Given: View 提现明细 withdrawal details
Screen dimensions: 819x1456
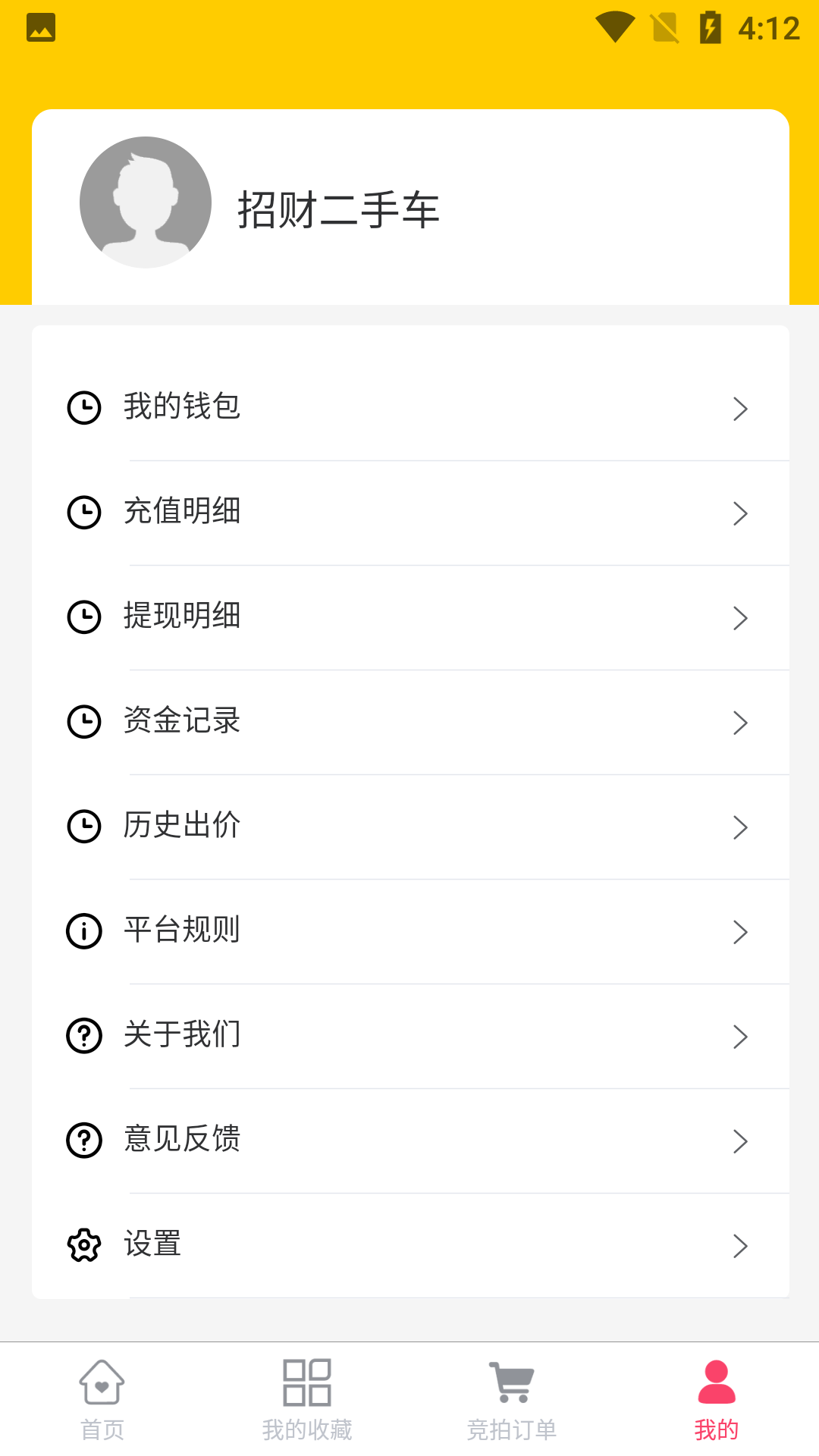Looking at the screenshot, I should click(410, 617).
